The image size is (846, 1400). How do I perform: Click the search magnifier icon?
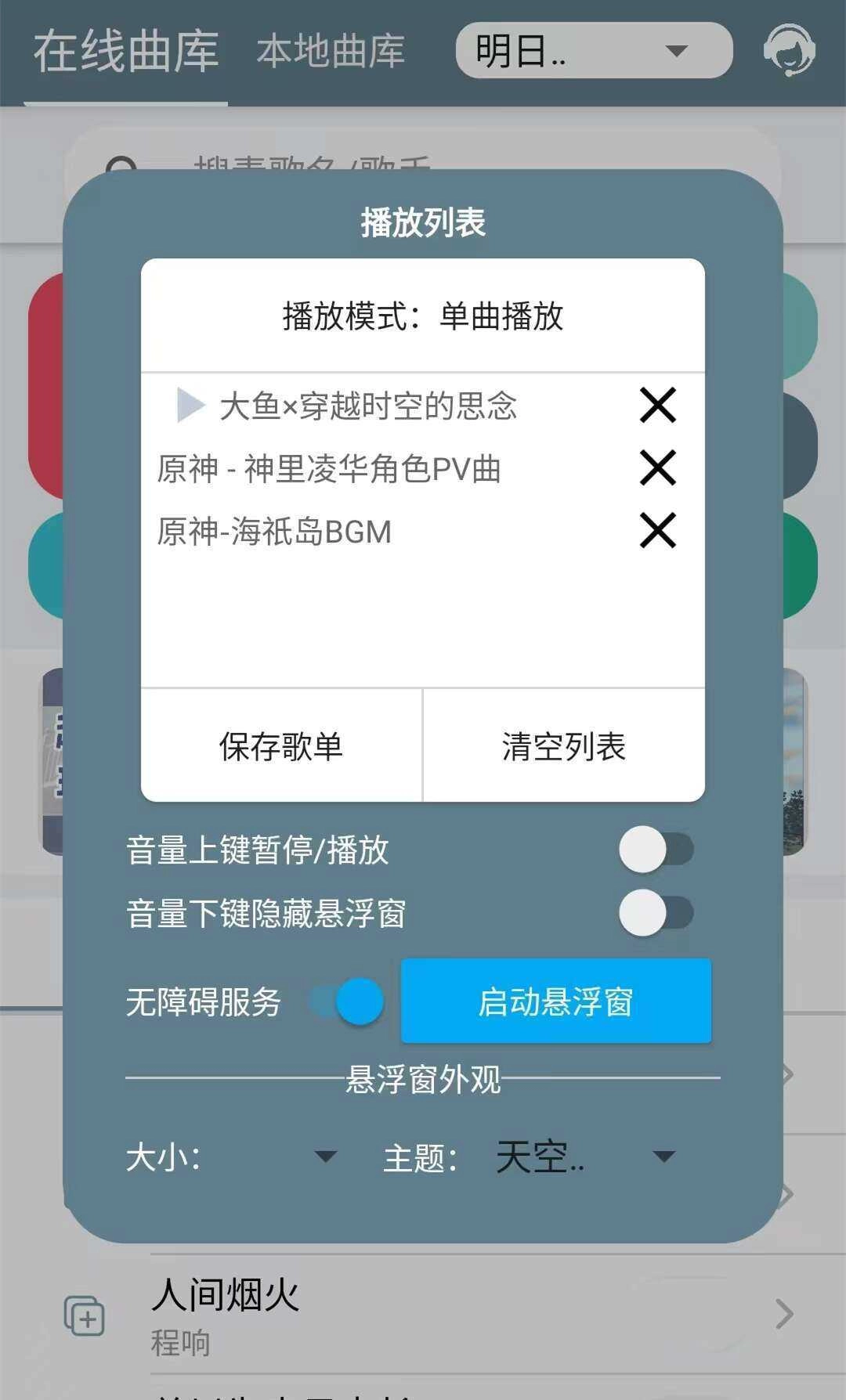pos(121,167)
